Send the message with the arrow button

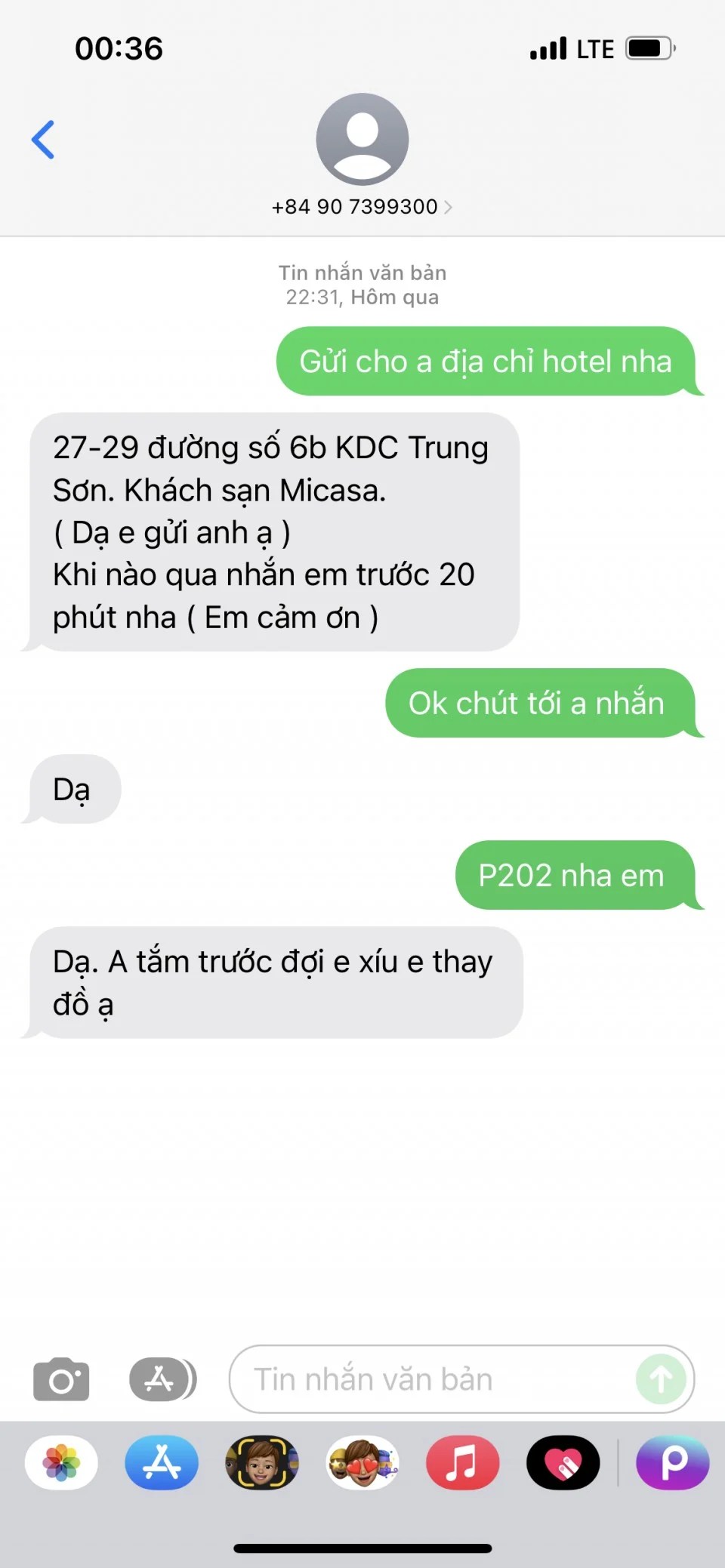661,1379
